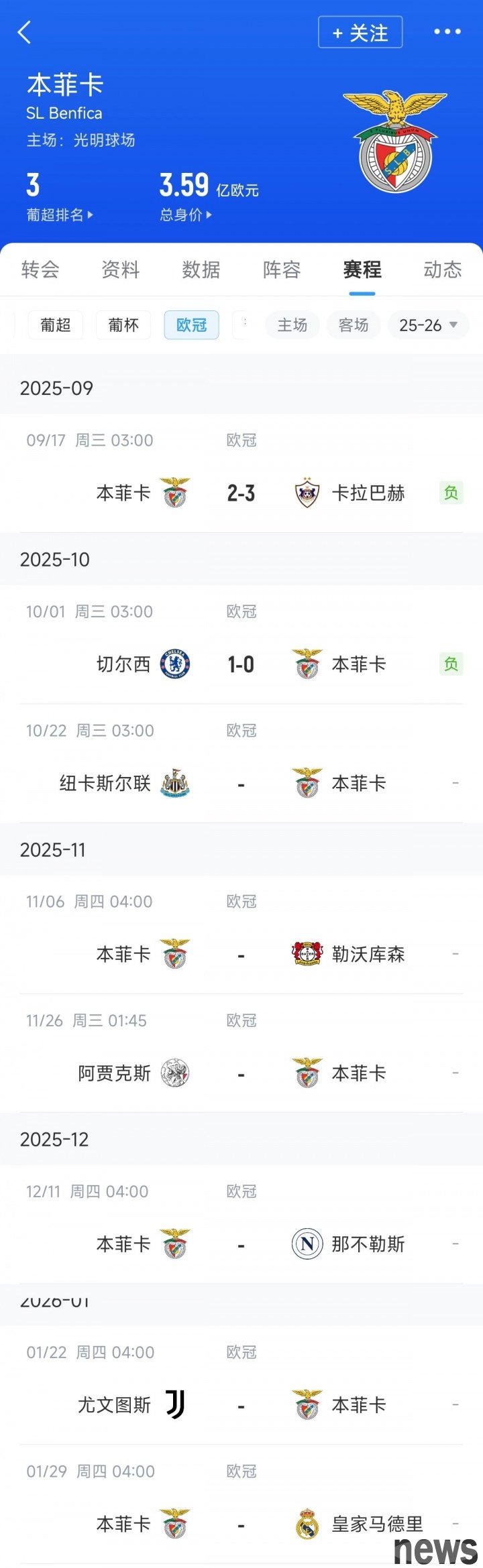Viewport: 483px width, 1568px height.
Task: Open the three-dot overflow menu
Action: point(447,32)
